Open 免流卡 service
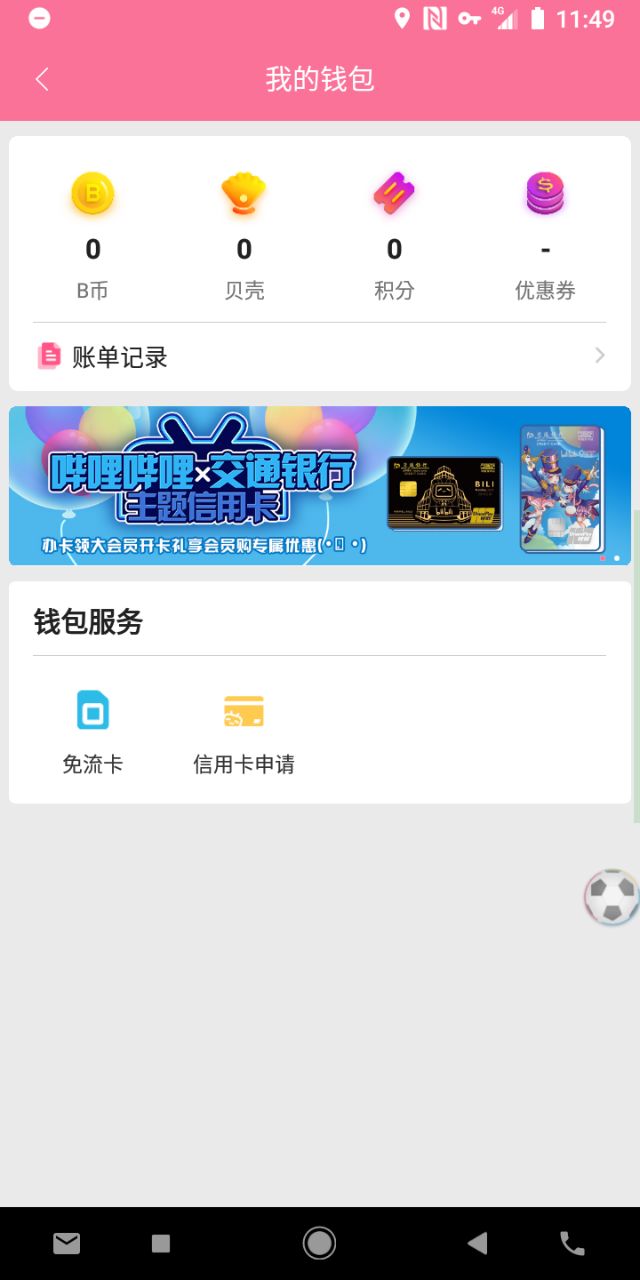 (93, 730)
